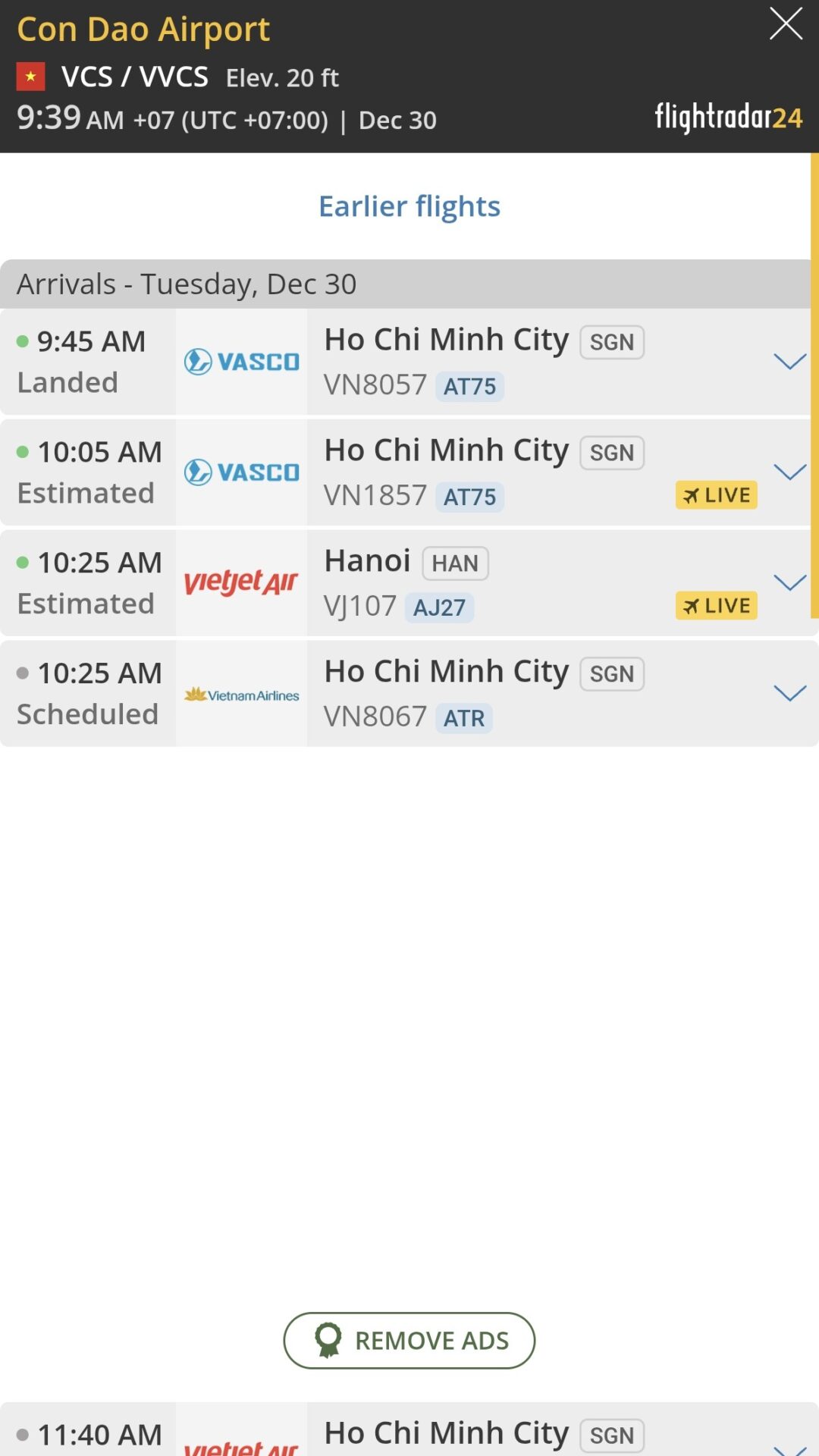The width and height of the screenshot is (819, 1456).
Task: Tap the Remove Ads button
Action: (409, 1340)
